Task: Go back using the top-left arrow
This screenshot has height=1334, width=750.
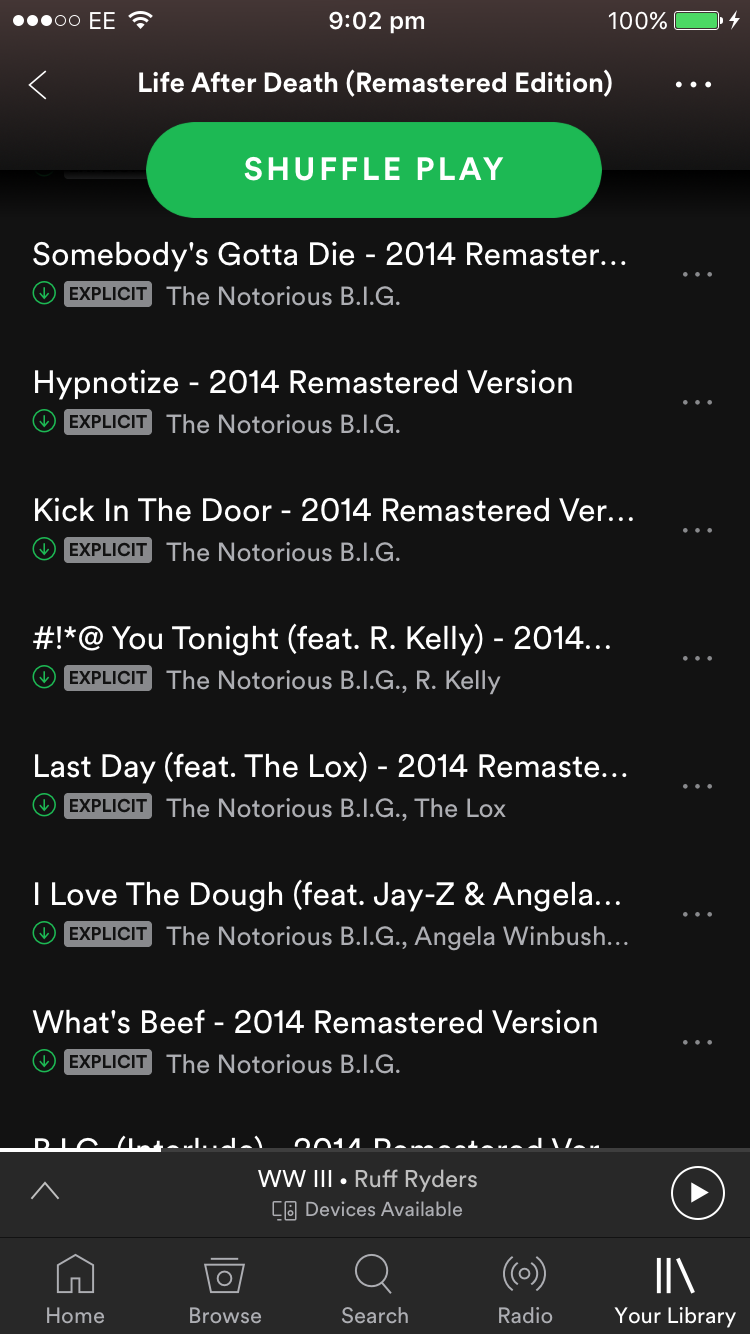Action: [x=38, y=85]
